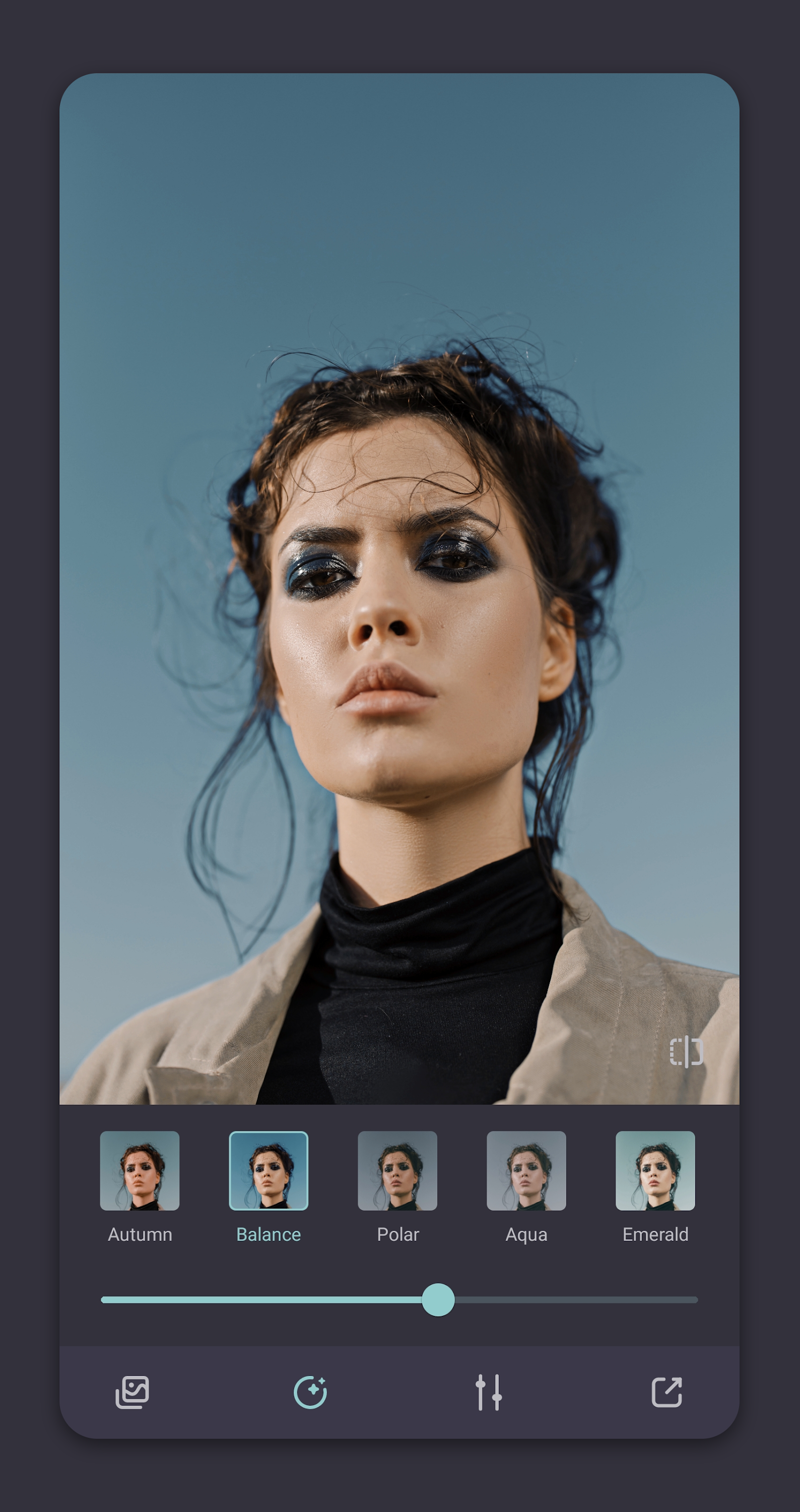Choose the Polar filter

click(x=397, y=1170)
